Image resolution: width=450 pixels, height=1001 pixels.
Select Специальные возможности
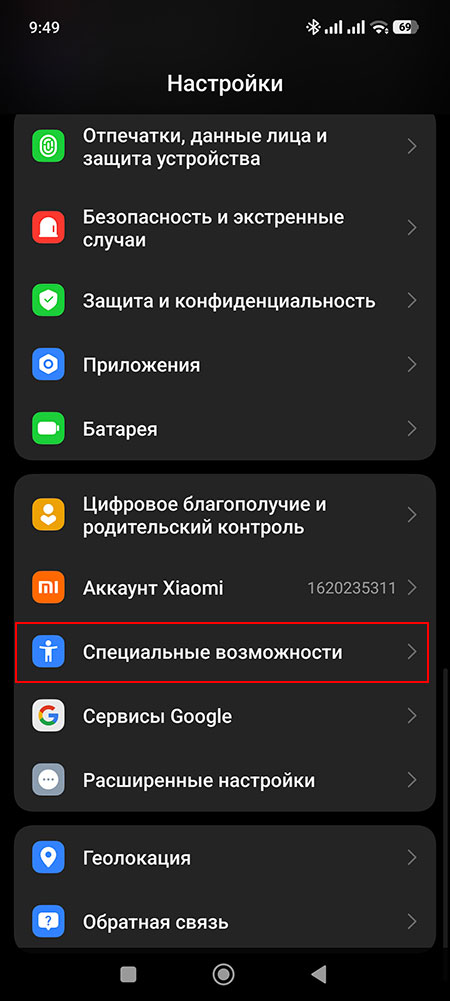coord(221,652)
